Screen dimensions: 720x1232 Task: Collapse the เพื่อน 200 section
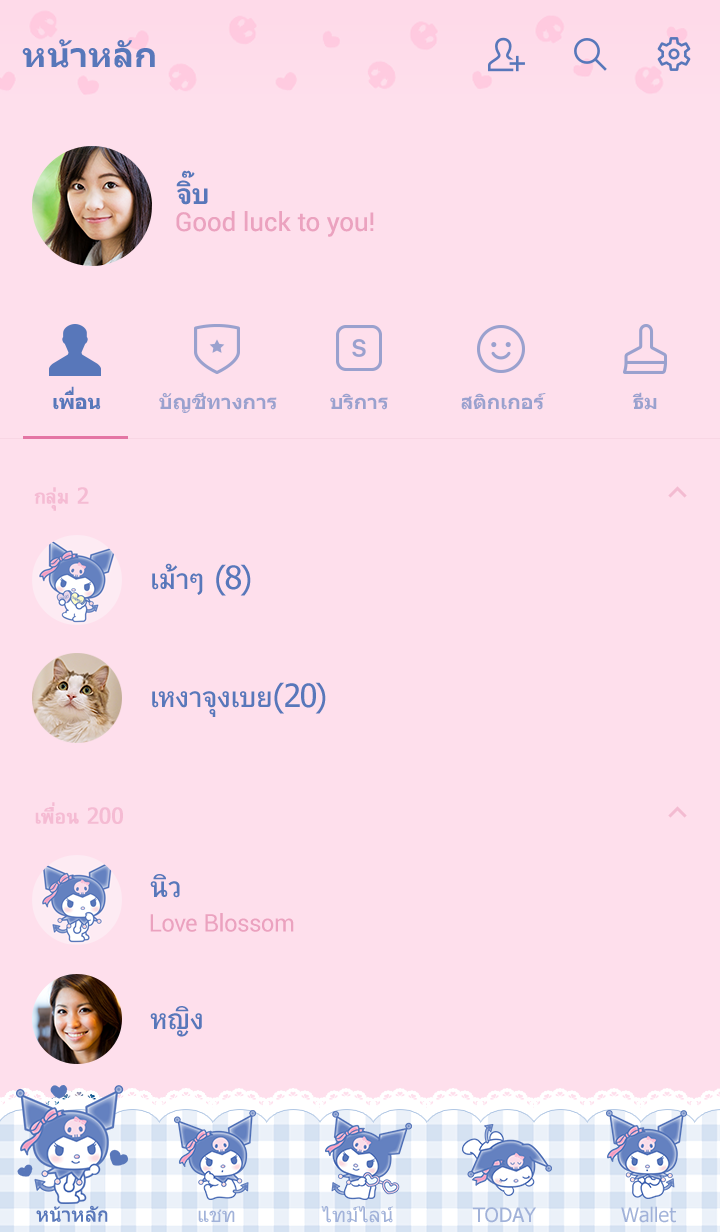(x=677, y=812)
